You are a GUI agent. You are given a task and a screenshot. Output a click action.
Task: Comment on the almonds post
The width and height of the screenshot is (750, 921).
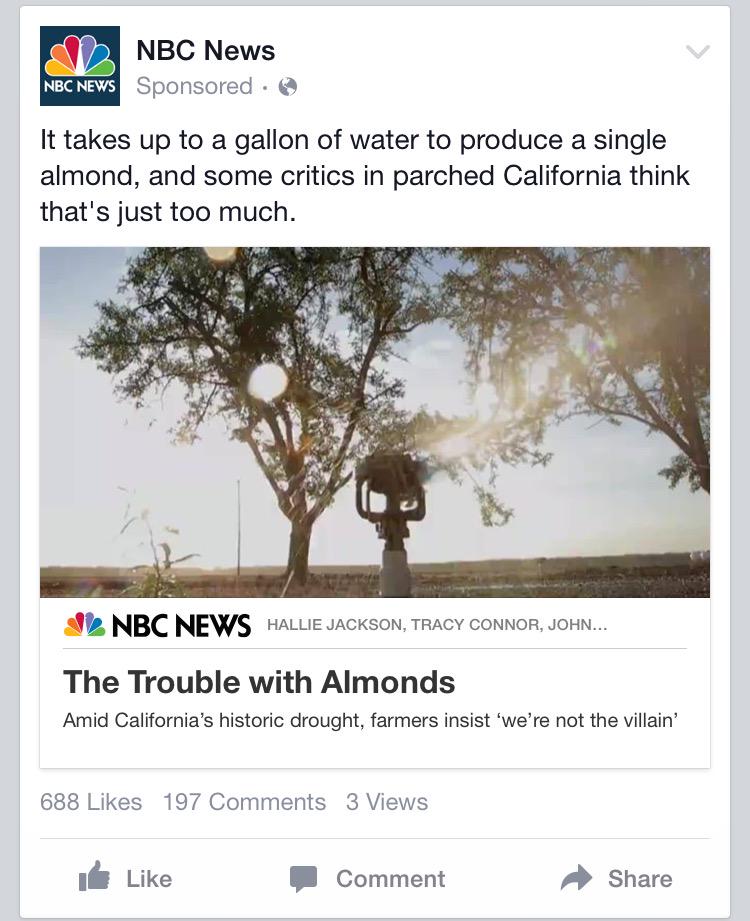pos(367,879)
